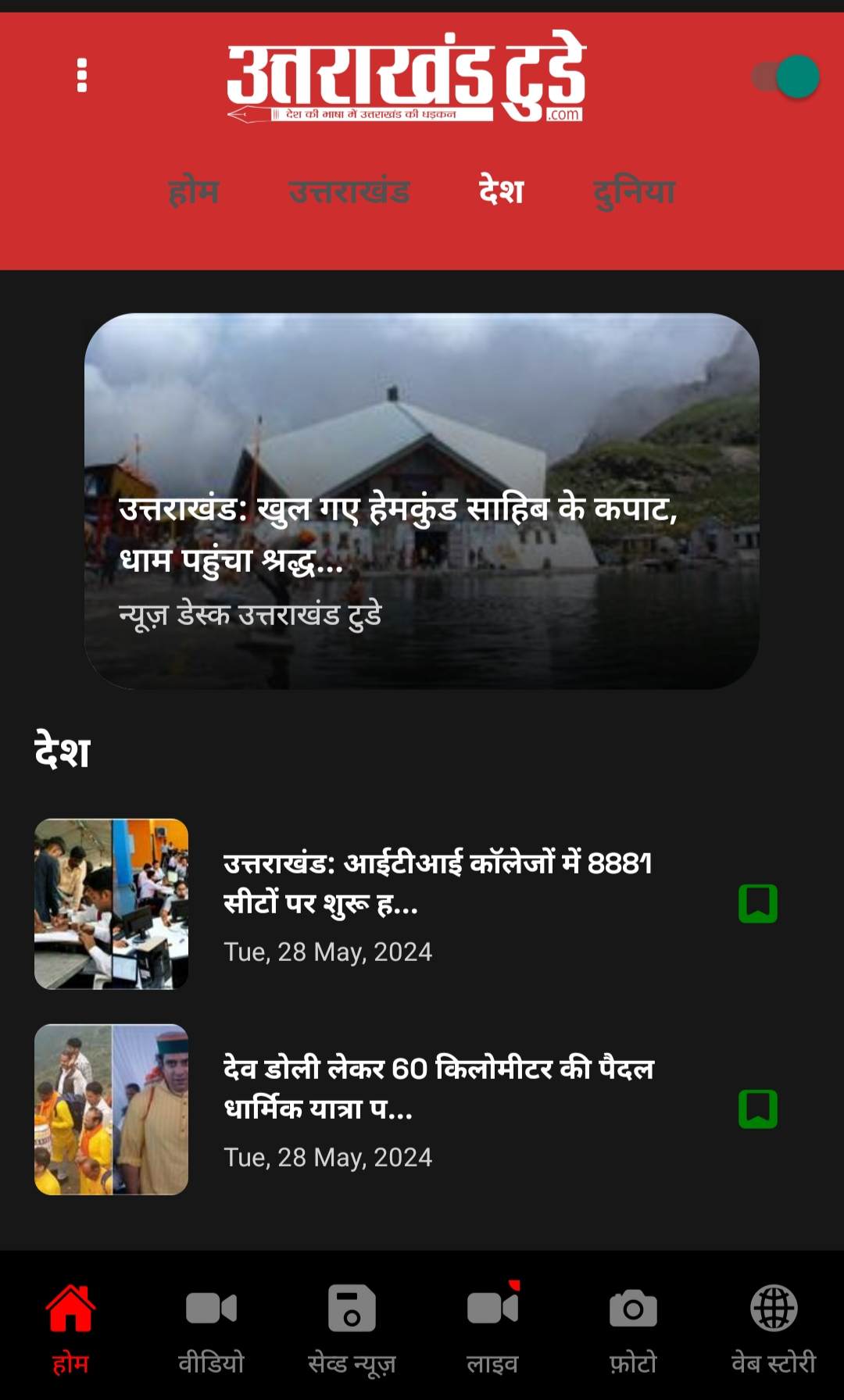Open the सेव्ड न्यूज़ tab
This screenshot has width=844, height=1400.
coord(352,1327)
